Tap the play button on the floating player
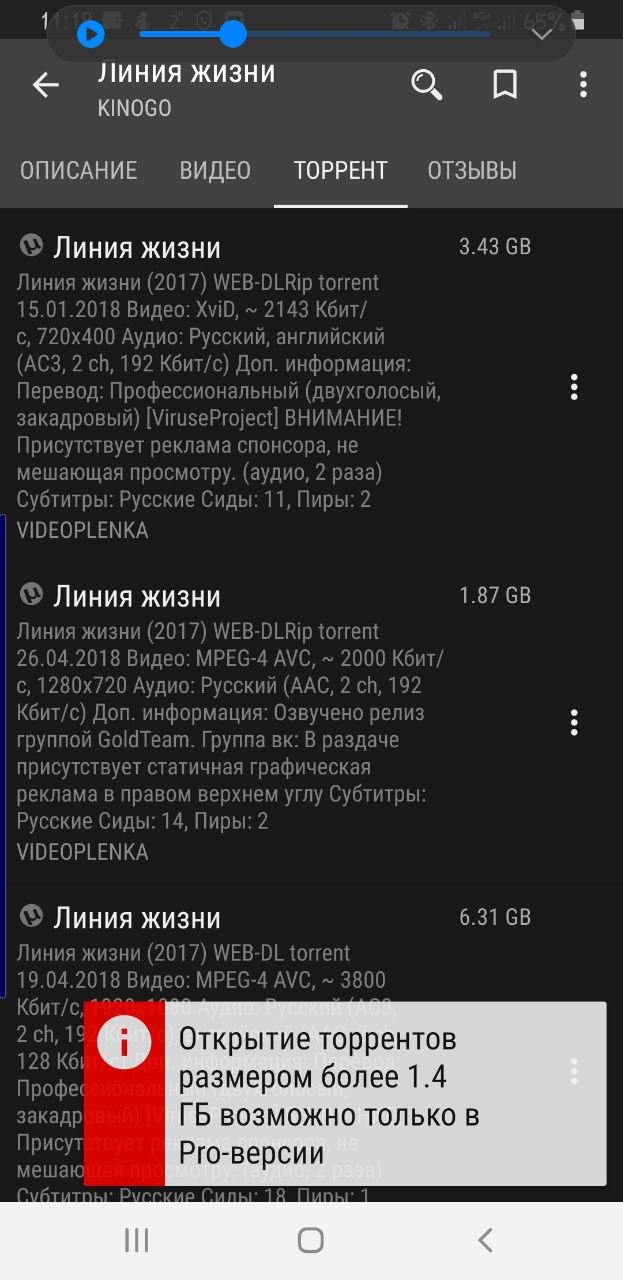The height and width of the screenshot is (1280, 623). pos(91,35)
